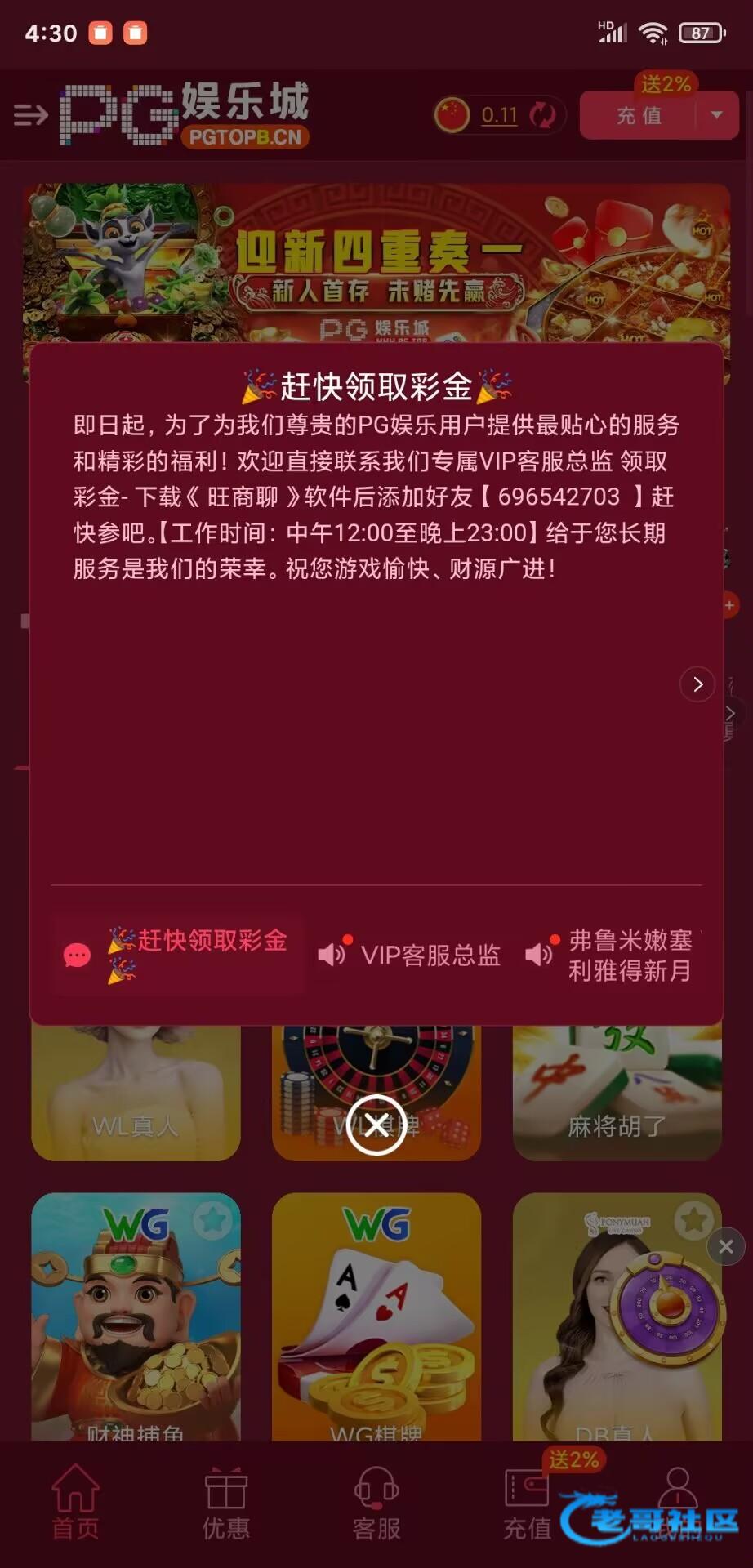The image size is (753, 1568).
Task: Go to the next announcement with the arrow
Action: pyautogui.click(x=697, y=684)
